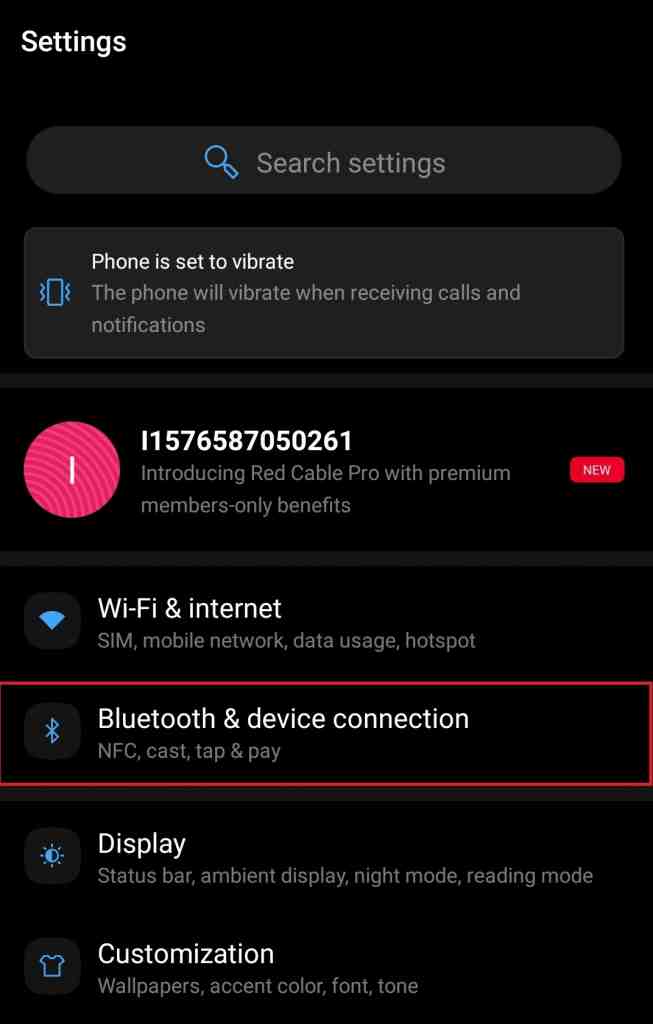Go to Display settings
The height and width of the screenshot is (1024, 653).
tap(324, 858)
